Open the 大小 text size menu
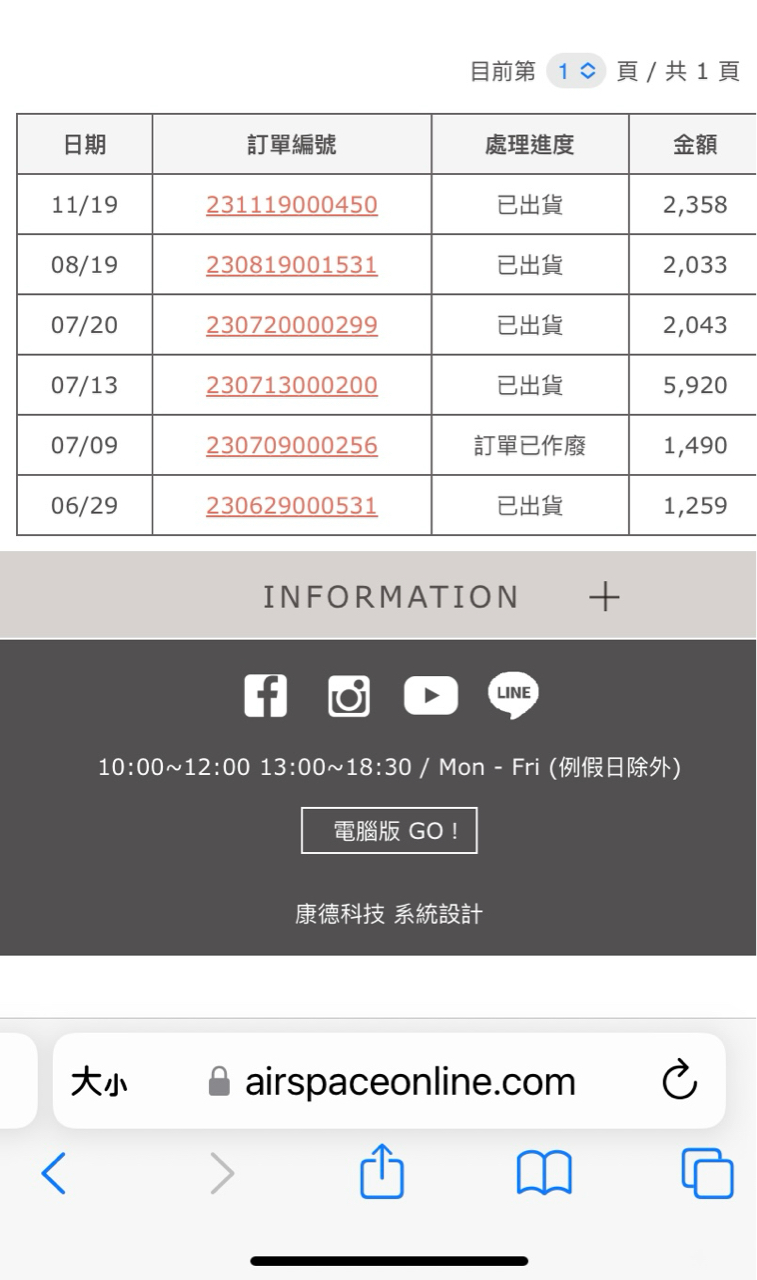The height and width of the screenshot is (1280, 757). click(99, 1082)
